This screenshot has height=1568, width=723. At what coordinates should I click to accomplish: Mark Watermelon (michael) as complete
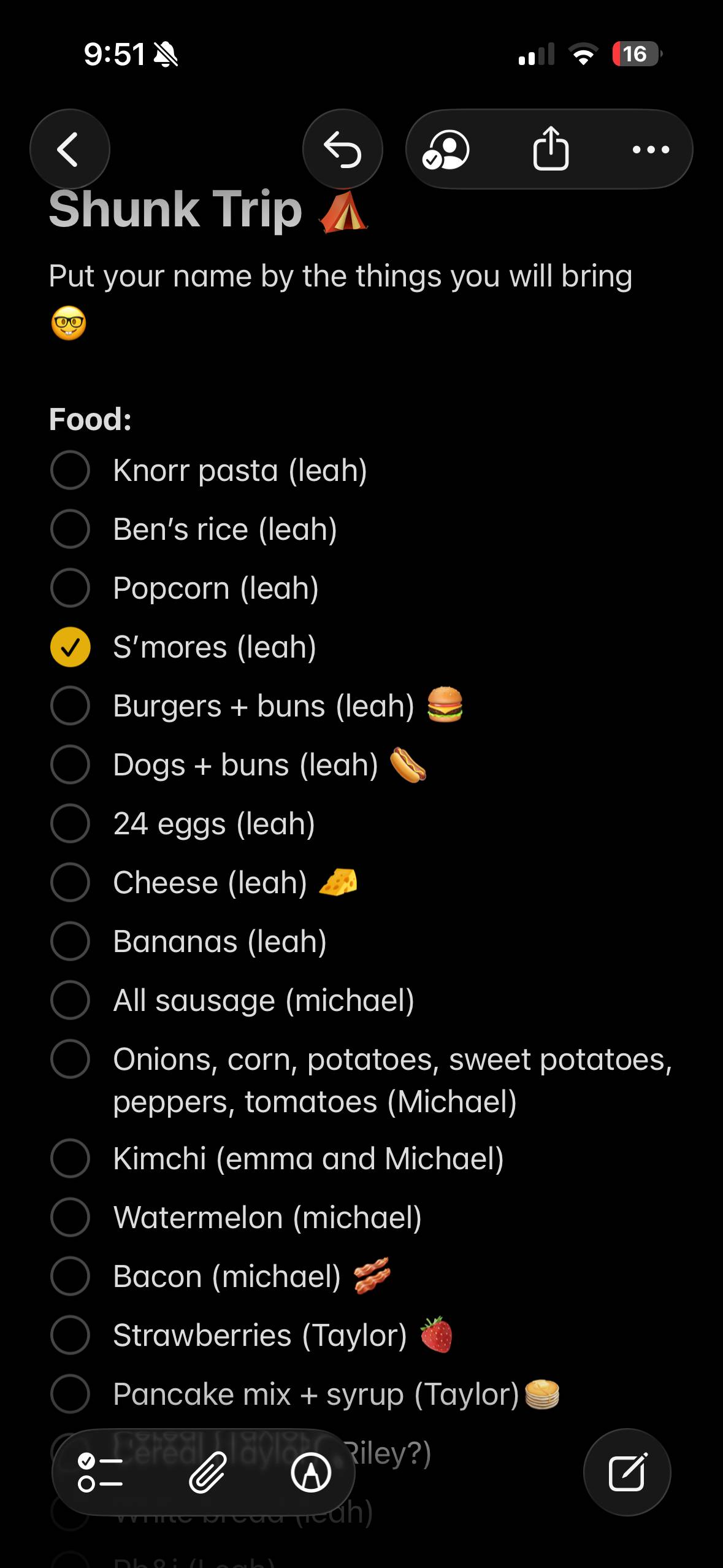(x=71, y=1218)
